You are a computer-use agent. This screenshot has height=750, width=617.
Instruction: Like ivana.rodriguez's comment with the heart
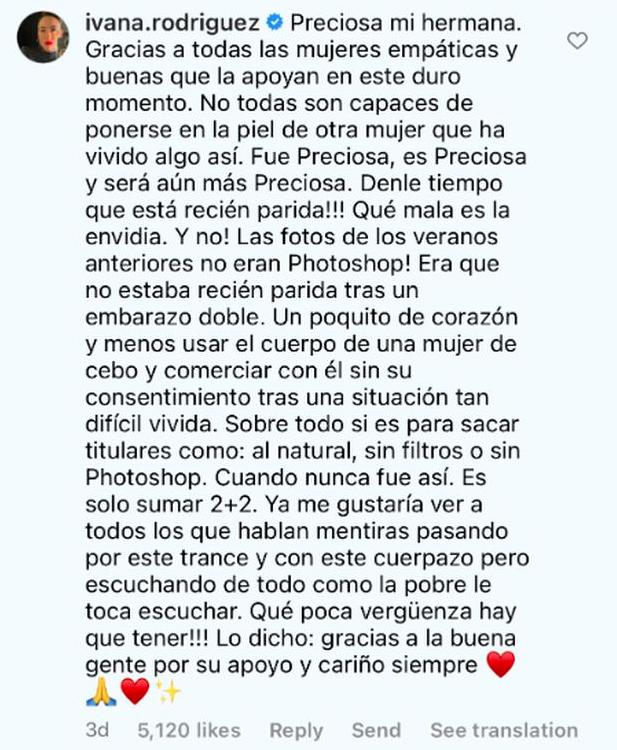[x=577, y=41]
